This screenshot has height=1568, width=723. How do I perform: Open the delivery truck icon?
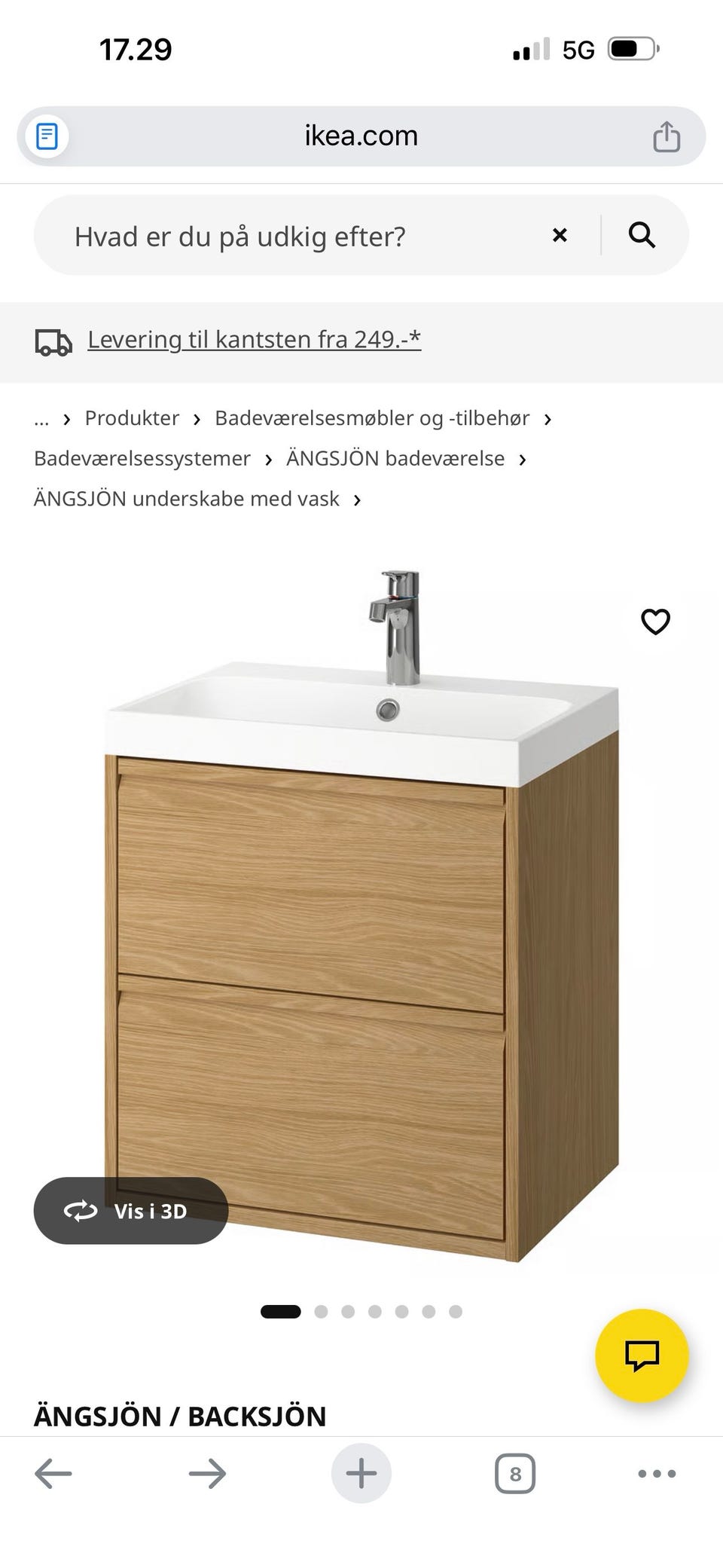coord(53,342)
